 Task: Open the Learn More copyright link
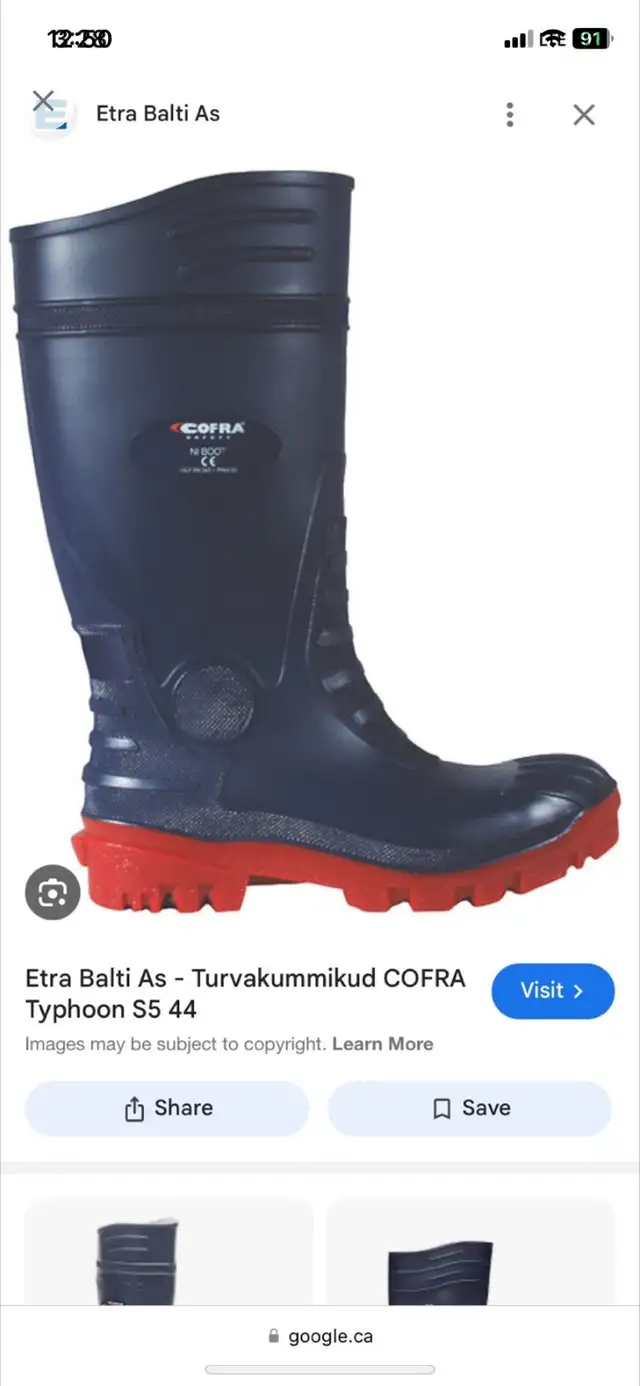383,1043
